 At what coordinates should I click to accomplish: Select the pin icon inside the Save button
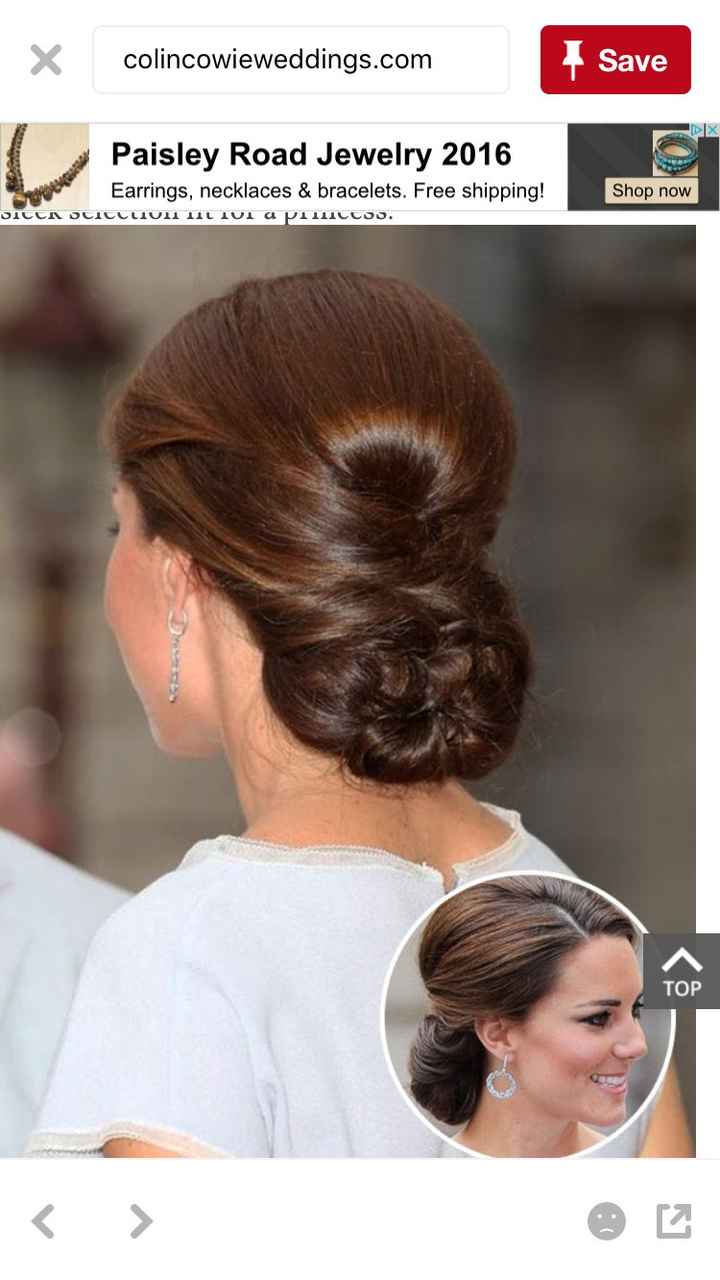573,59
